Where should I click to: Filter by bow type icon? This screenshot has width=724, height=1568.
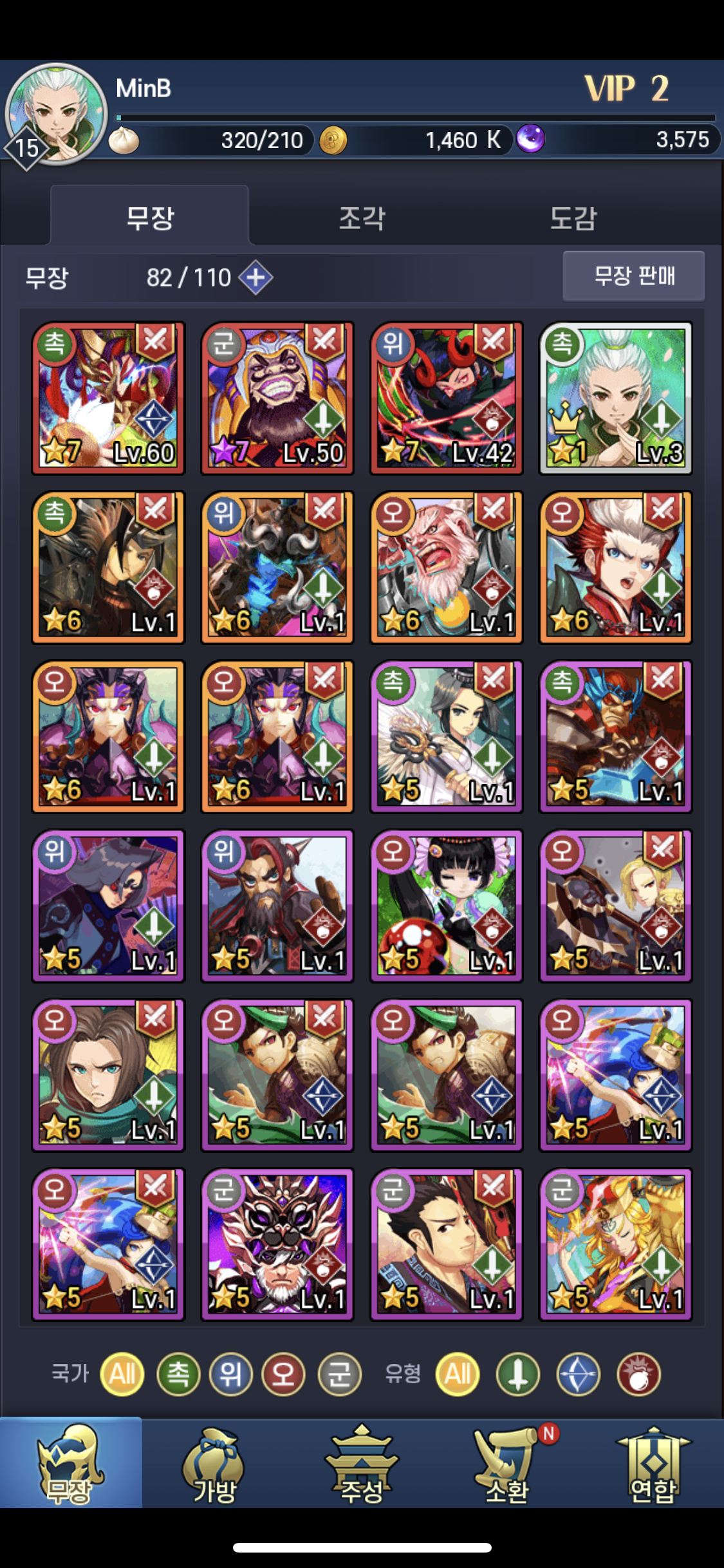578,1374
